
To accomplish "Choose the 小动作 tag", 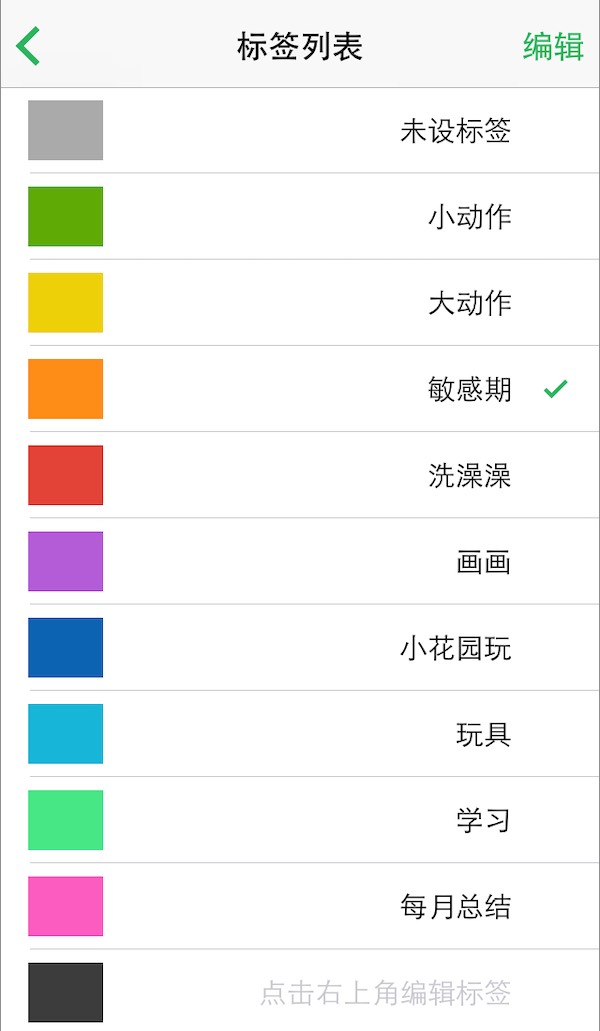I will click(469, 217).
